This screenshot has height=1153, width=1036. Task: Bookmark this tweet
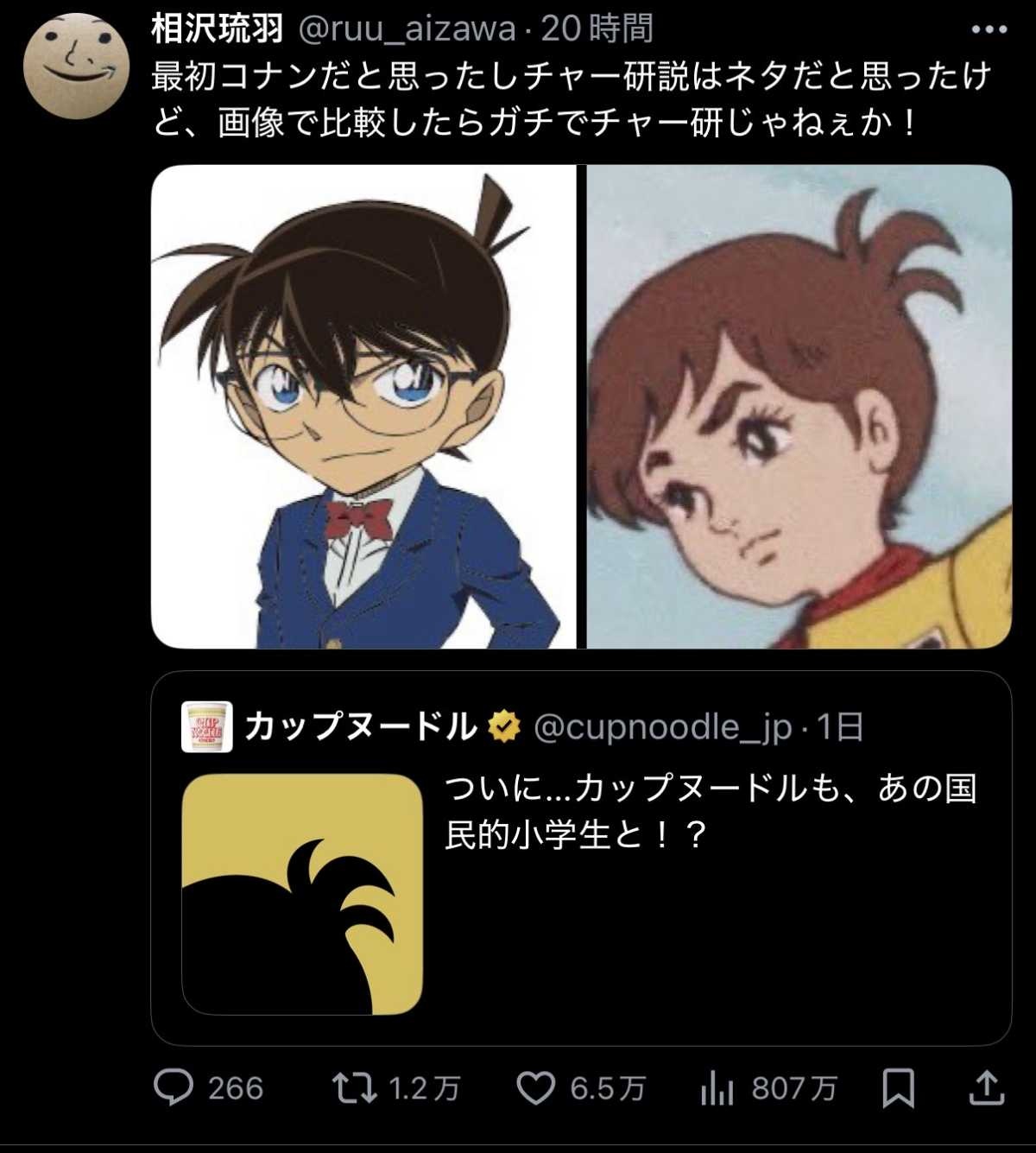point(898,1088)
